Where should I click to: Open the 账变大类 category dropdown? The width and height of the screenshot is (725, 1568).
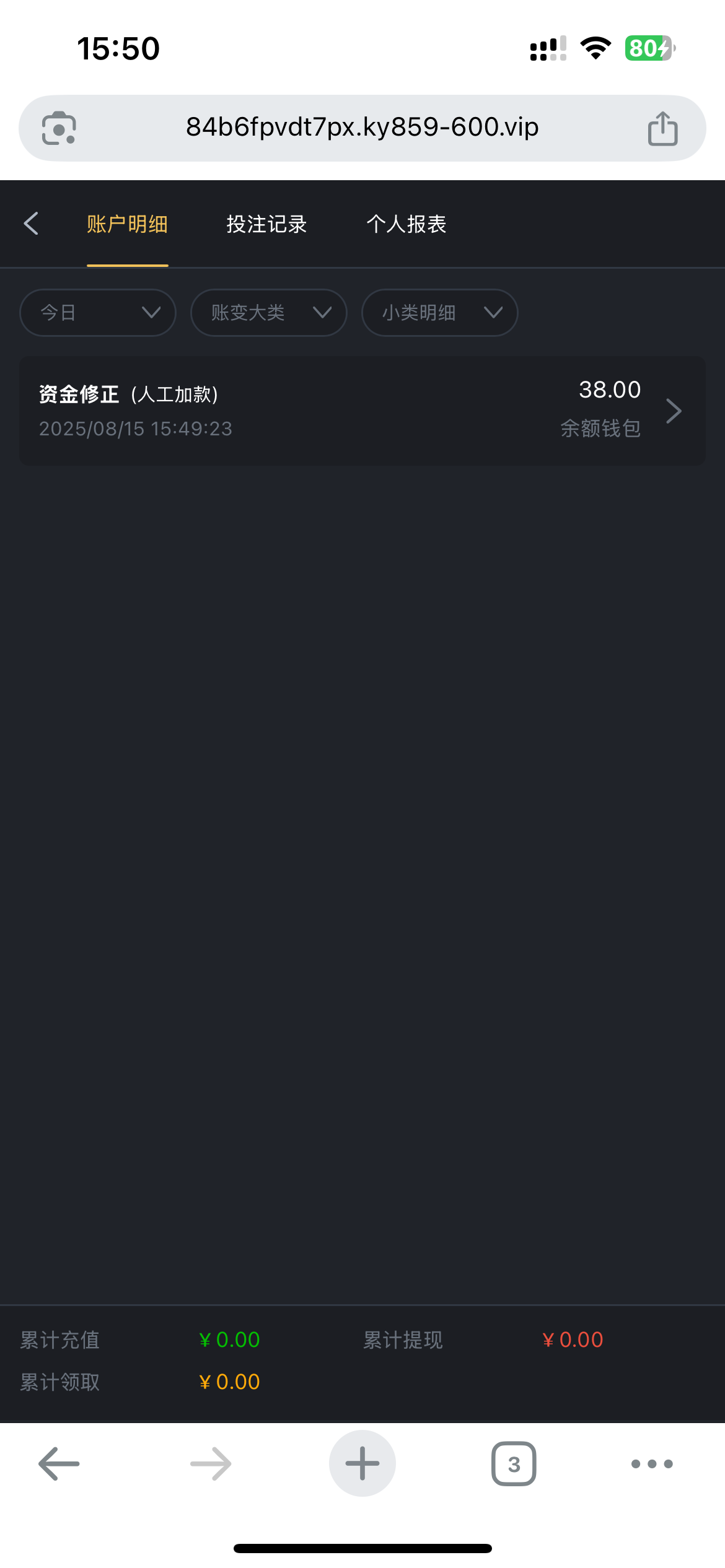click(x=268, y=313)
